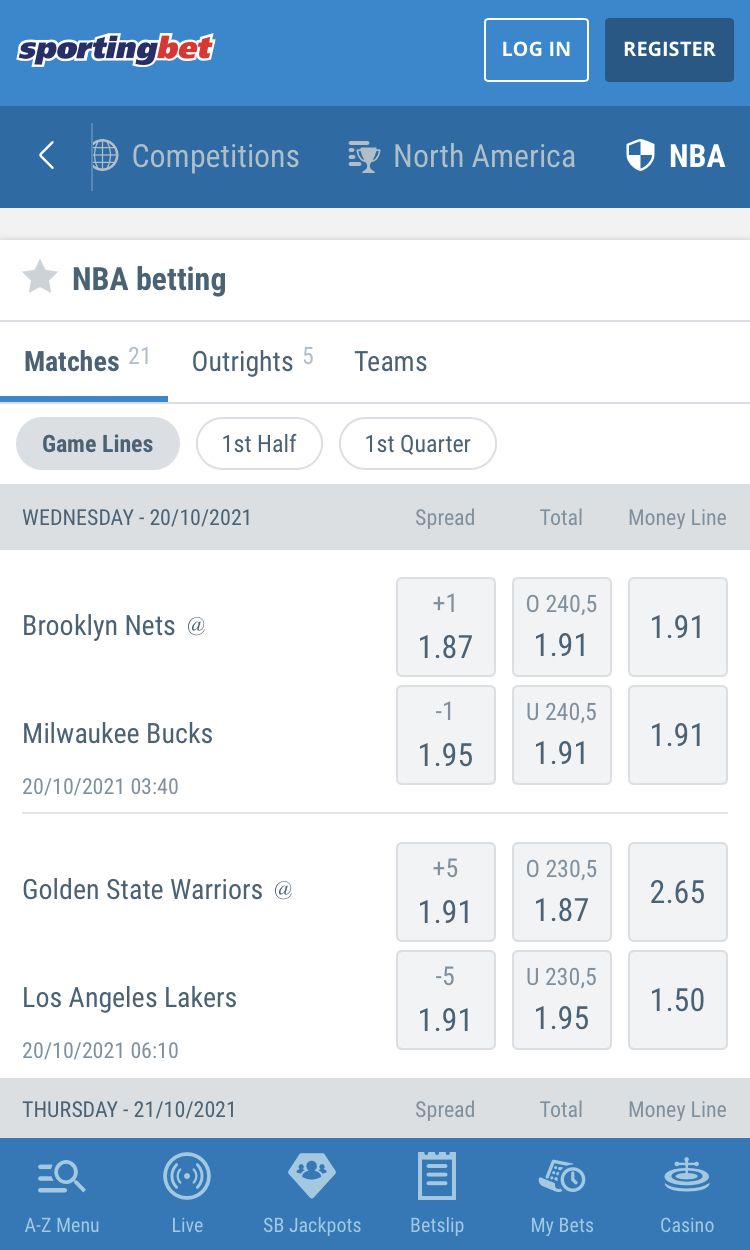Open the A-Z Menu

click(62, 1194)
